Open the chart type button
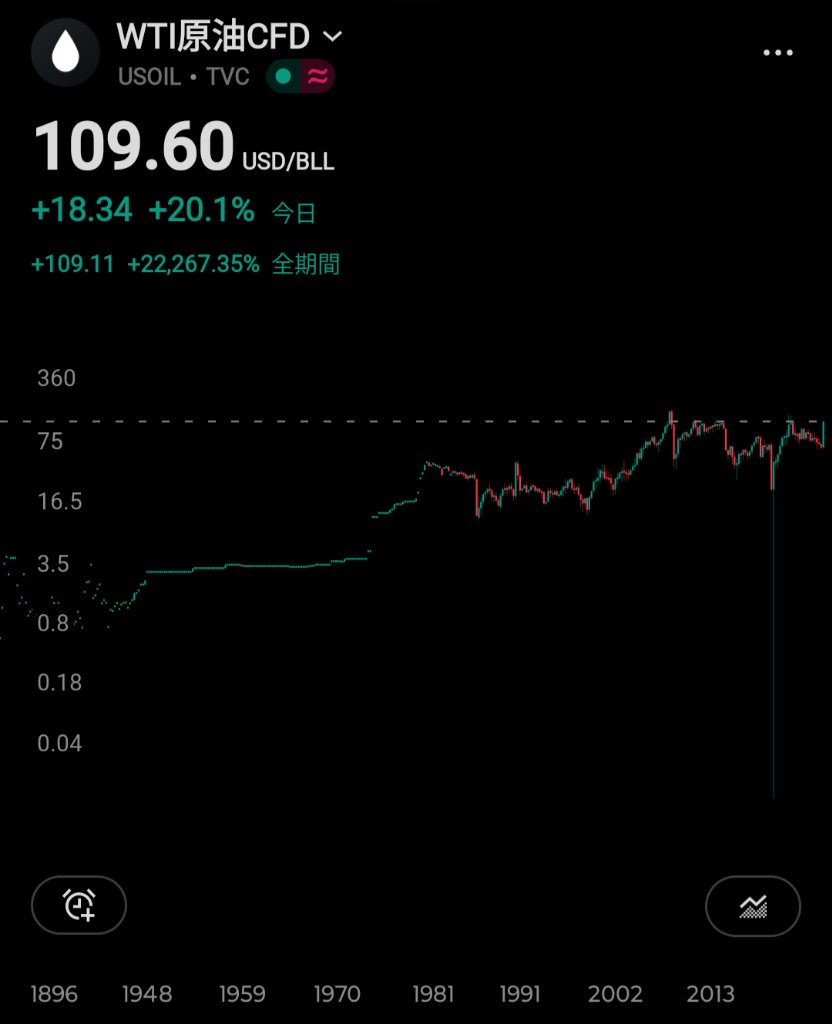 [752, 907]
